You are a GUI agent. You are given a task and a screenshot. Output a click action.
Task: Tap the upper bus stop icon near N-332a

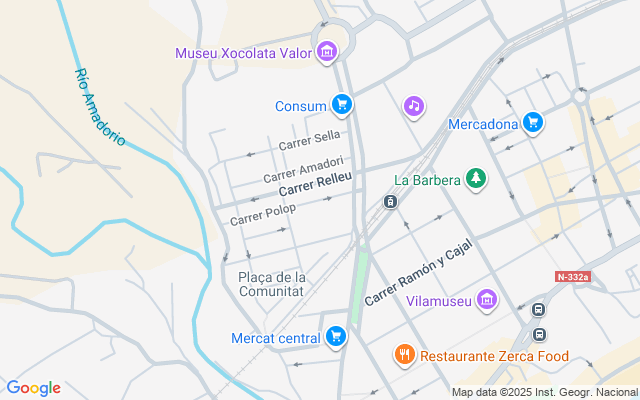538,310
